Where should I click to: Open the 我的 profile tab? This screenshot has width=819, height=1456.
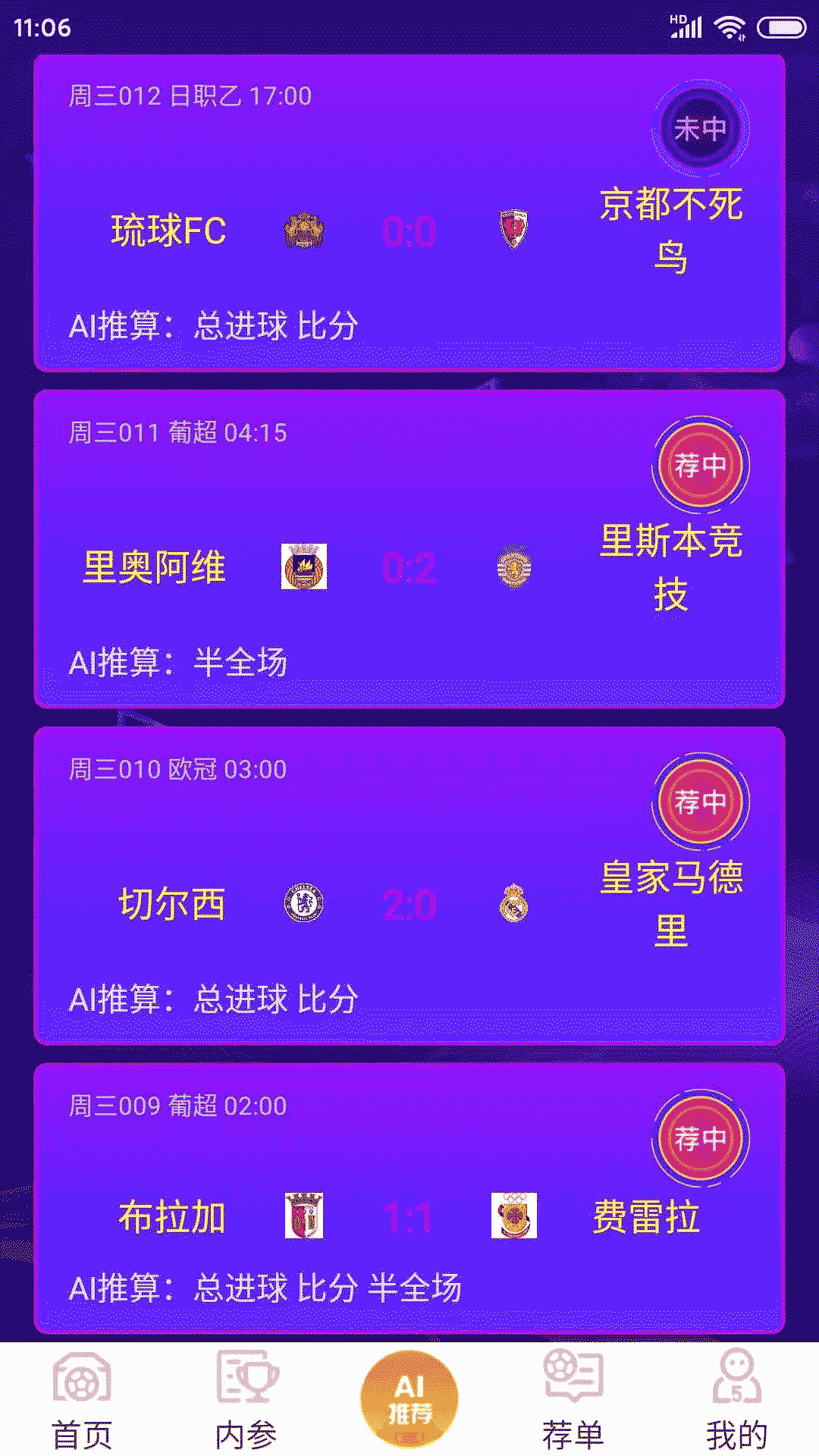(736, 1400)
